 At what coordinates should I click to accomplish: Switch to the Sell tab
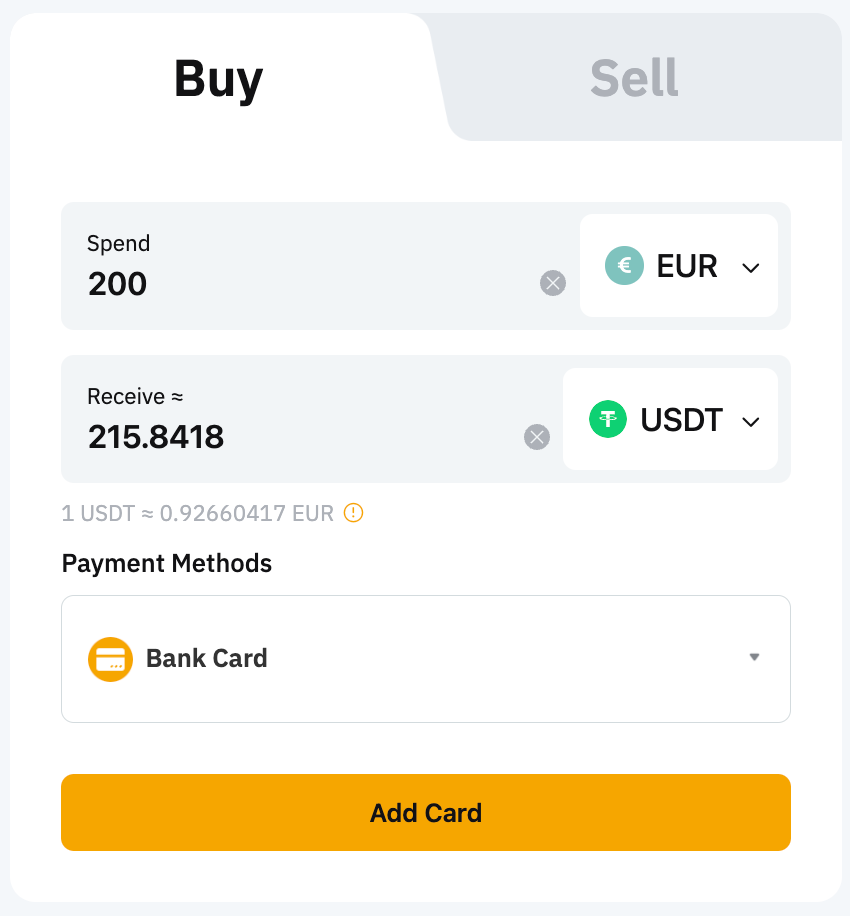(x=633, y=77)
